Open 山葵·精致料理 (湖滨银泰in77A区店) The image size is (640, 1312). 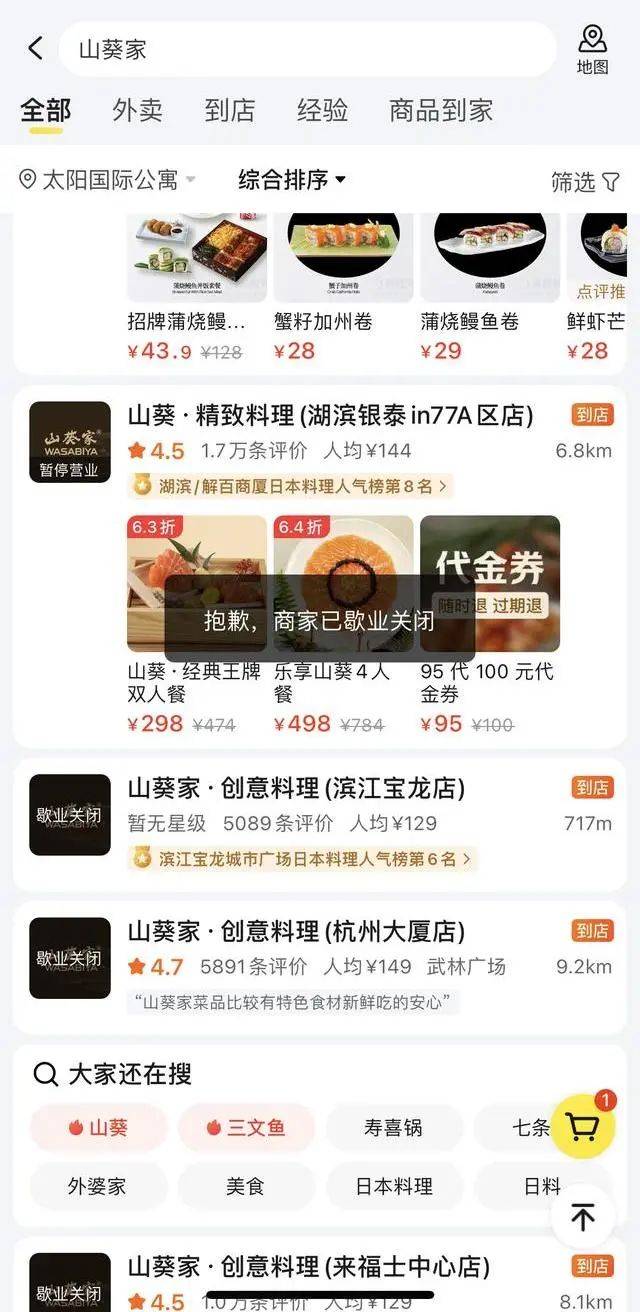click(330, 416)
